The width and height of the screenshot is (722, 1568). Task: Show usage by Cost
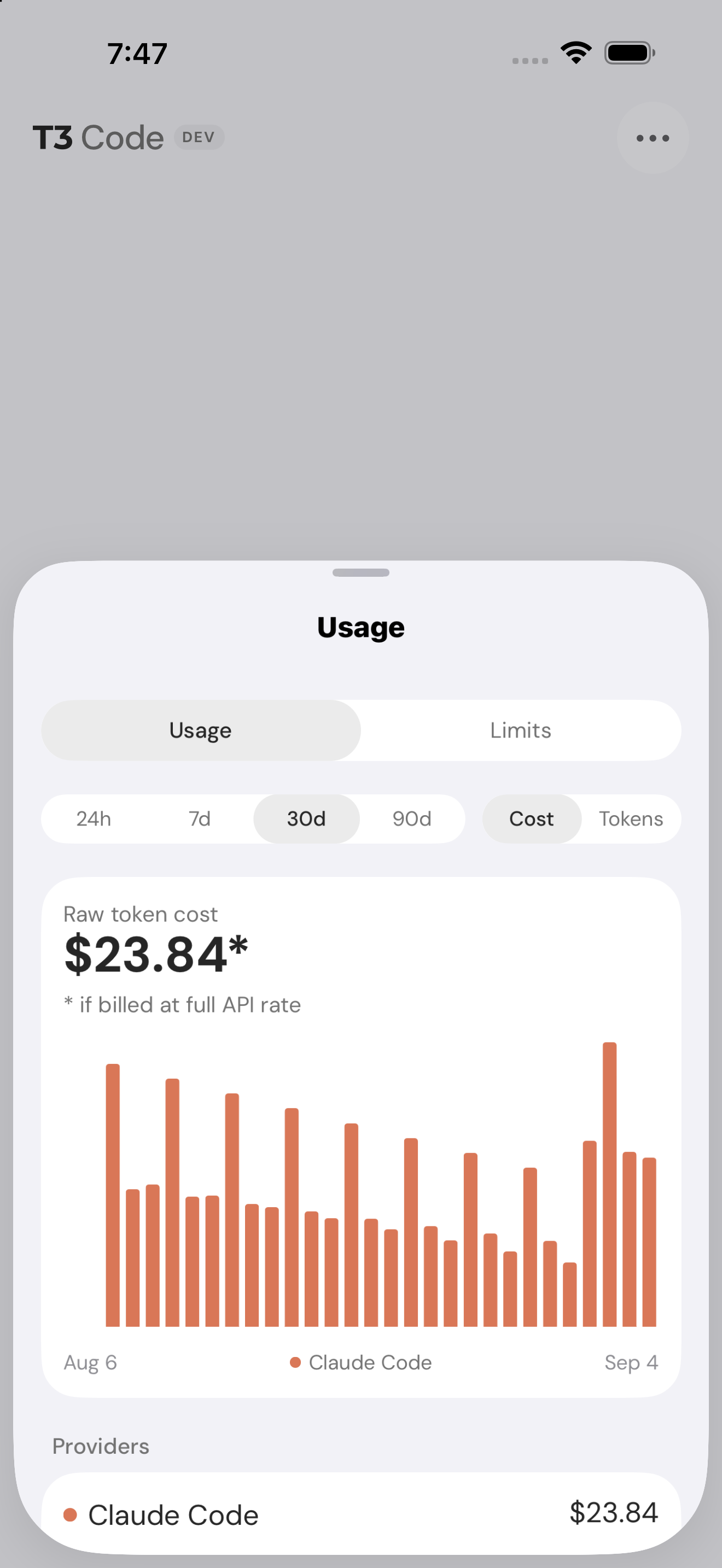pyautogui.click(x=532, y=818)
